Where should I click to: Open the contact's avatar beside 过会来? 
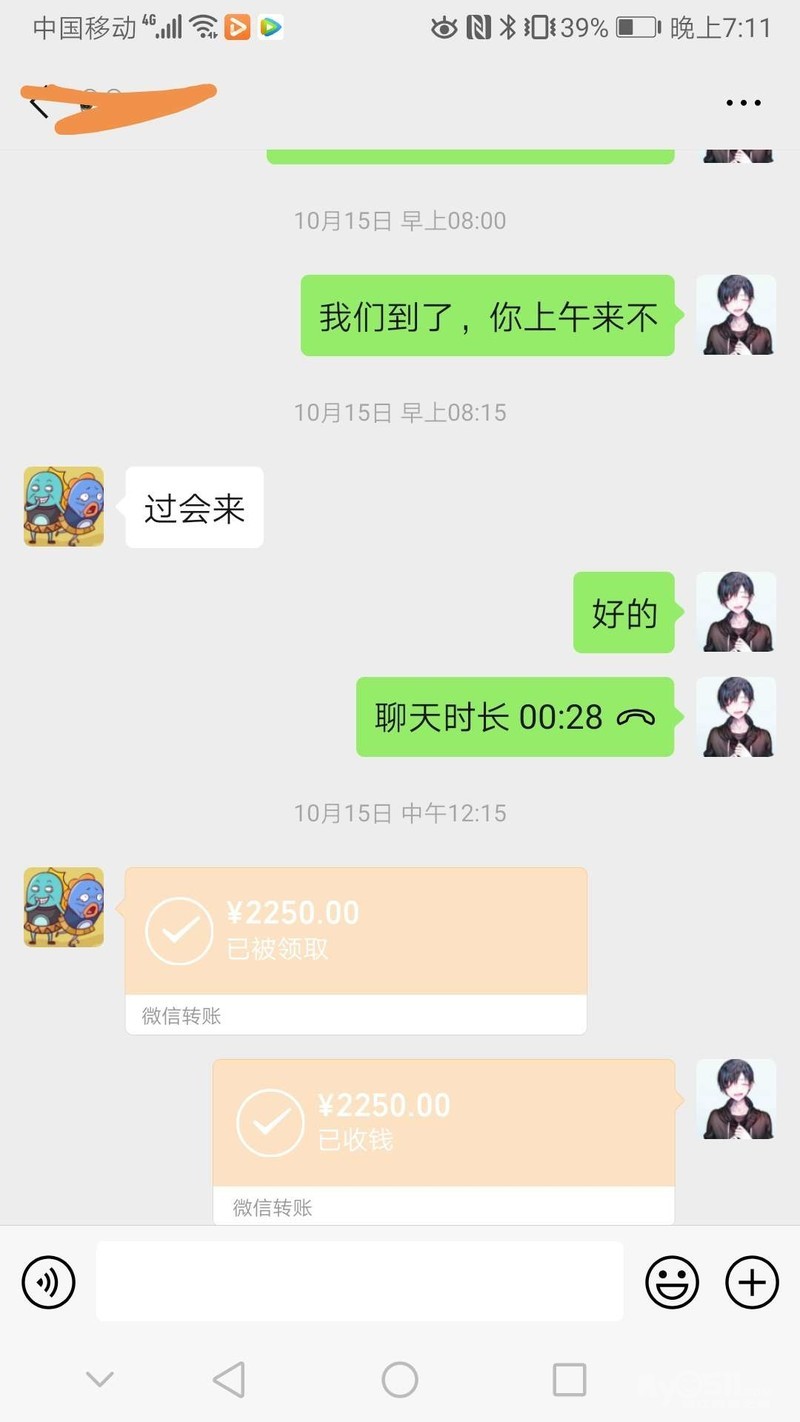[64, 507]
